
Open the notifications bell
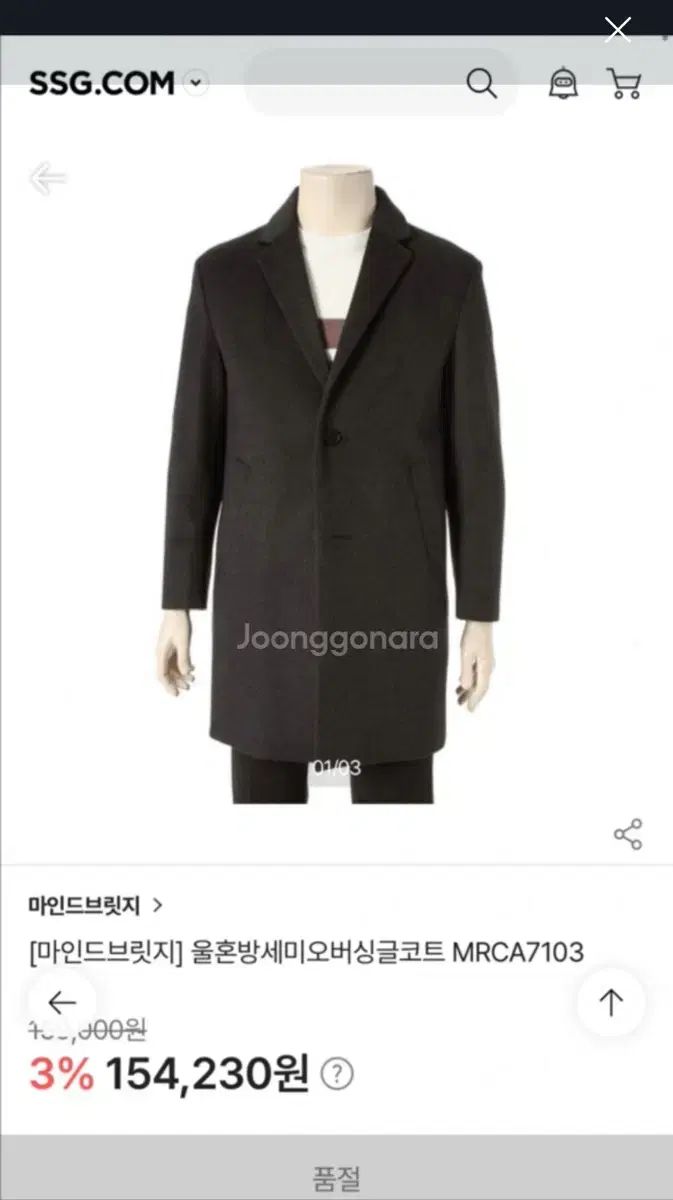(x=563, y=84)
